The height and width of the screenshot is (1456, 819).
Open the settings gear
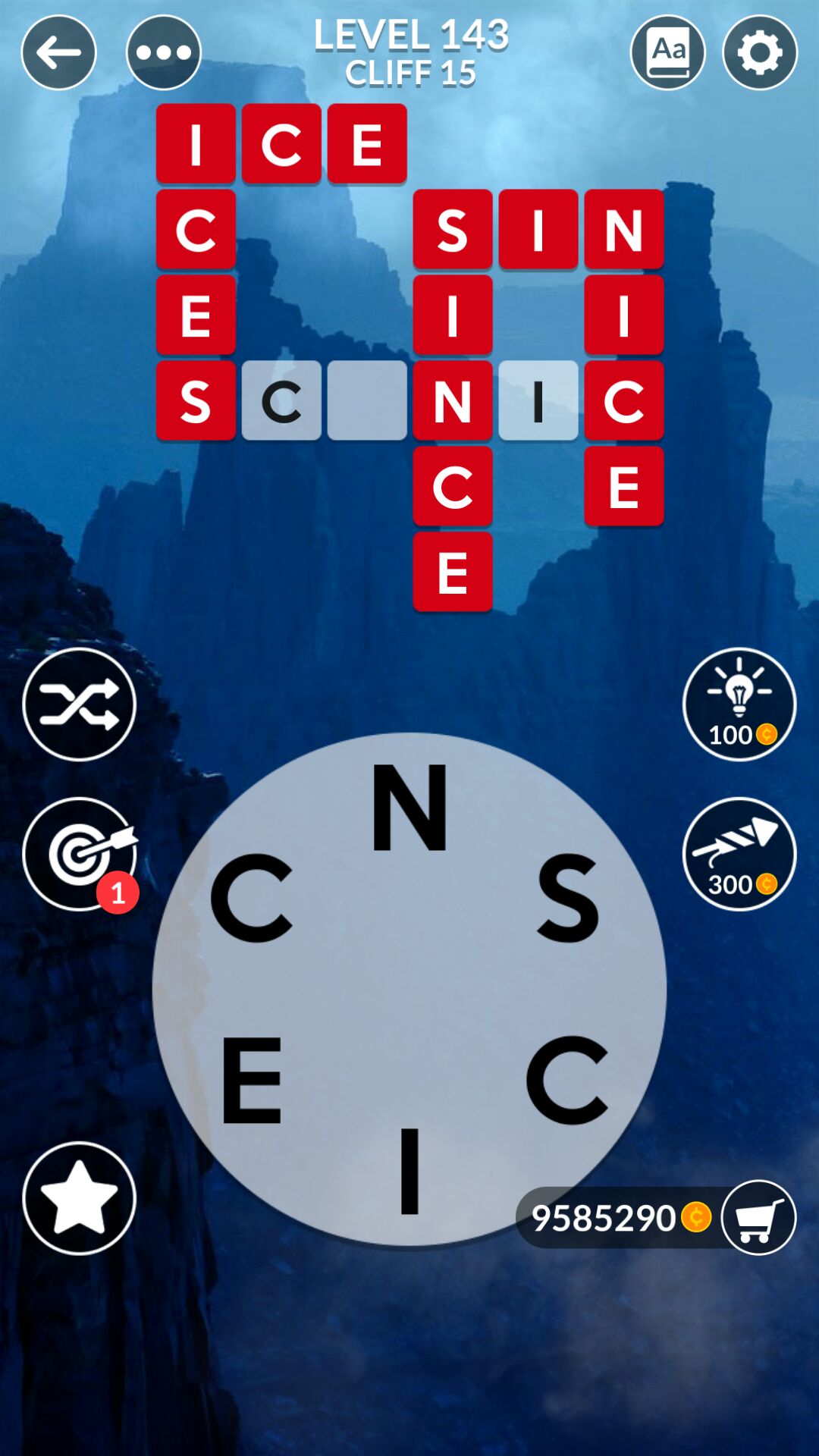(x=760, y=52)
